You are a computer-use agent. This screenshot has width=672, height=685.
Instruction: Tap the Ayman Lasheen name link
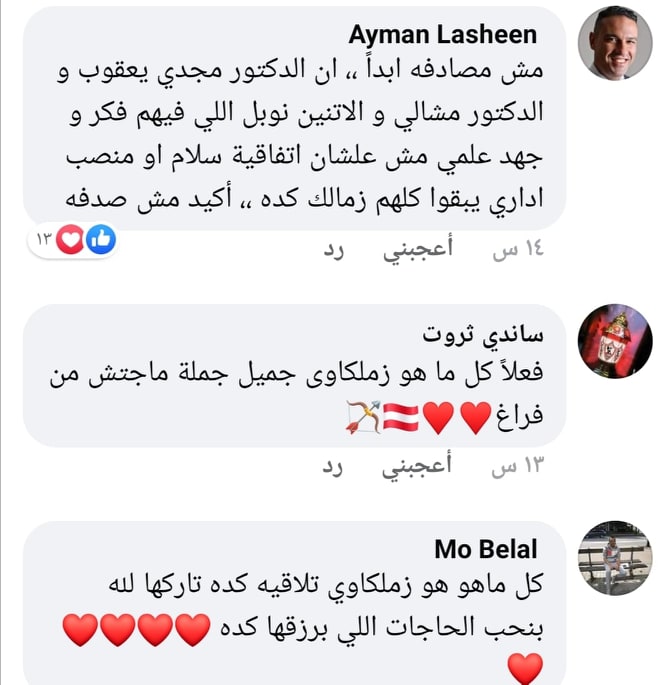coord(443,35)
